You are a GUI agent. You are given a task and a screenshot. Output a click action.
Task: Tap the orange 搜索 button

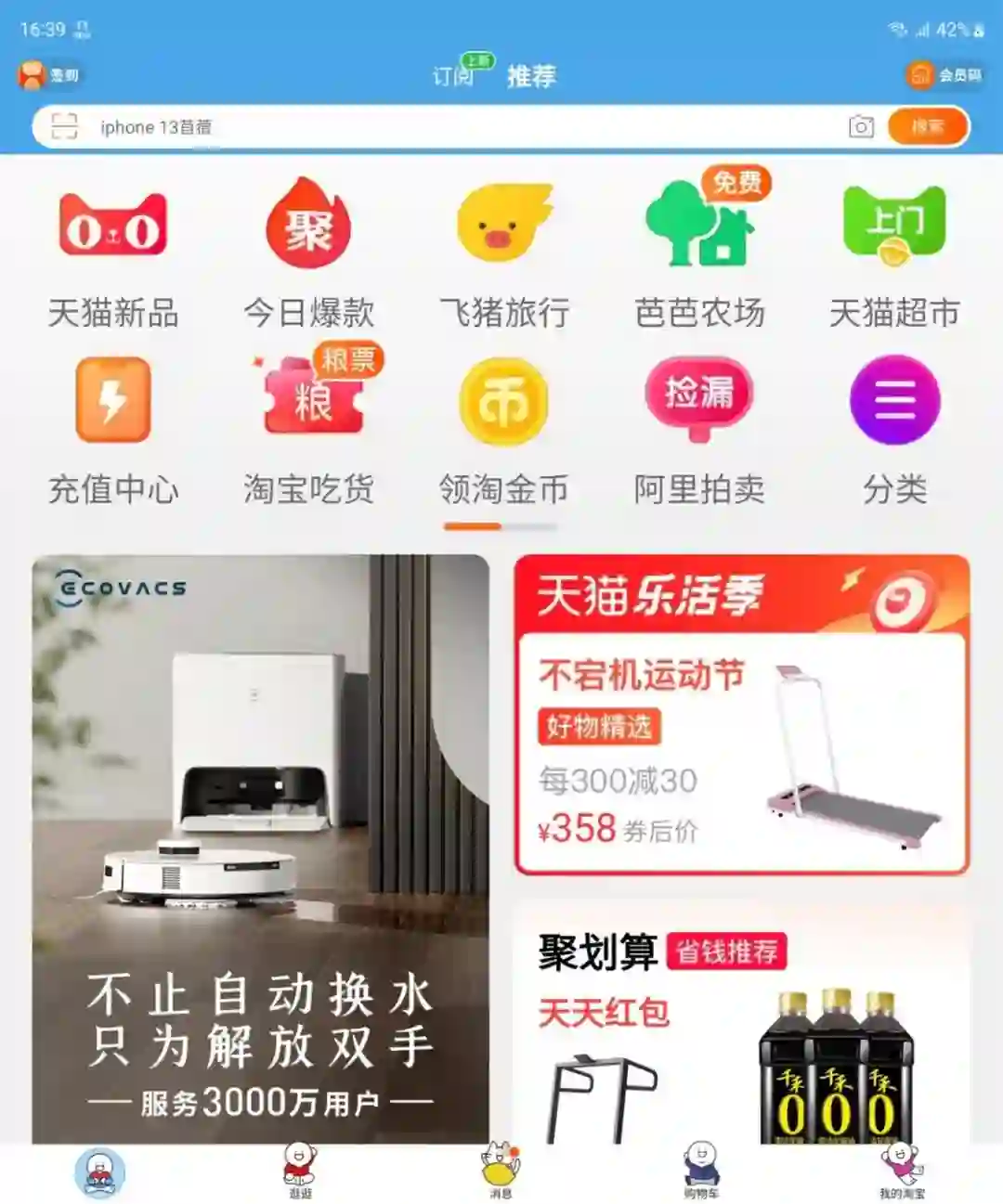click(928, 127)
